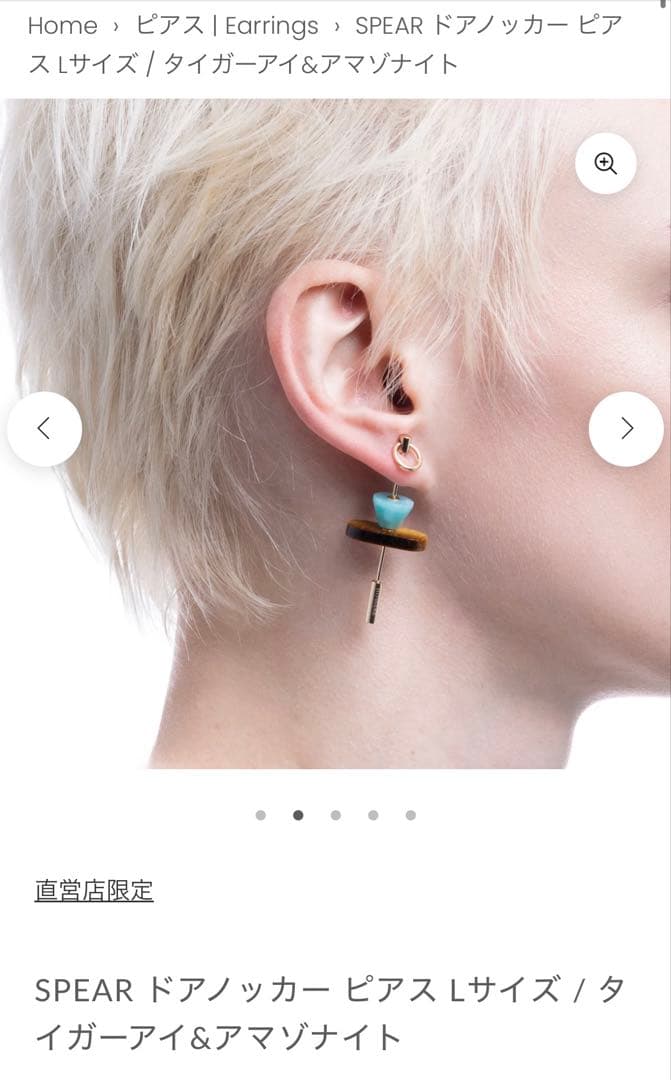Viewport: 671px width, 1080px height.
Task: Show the next product image
Action: tap(626, 428)
